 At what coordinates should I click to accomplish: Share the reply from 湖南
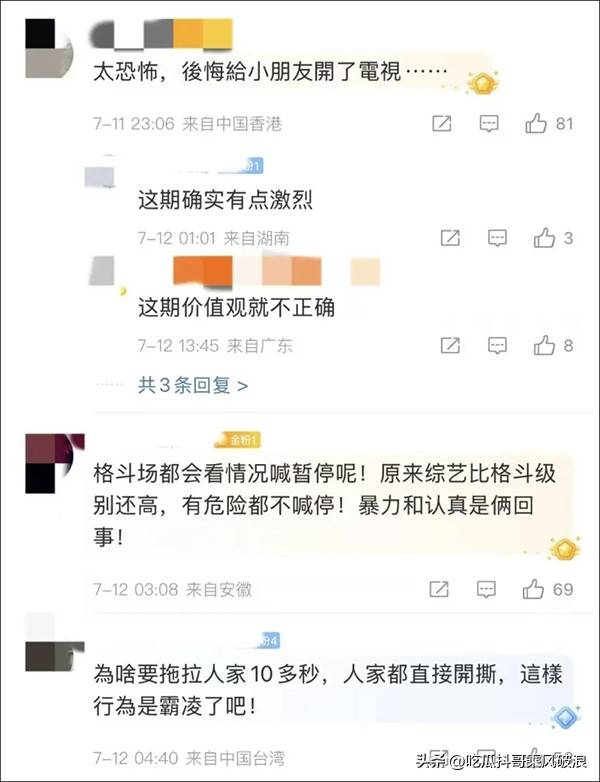(450, 238)
